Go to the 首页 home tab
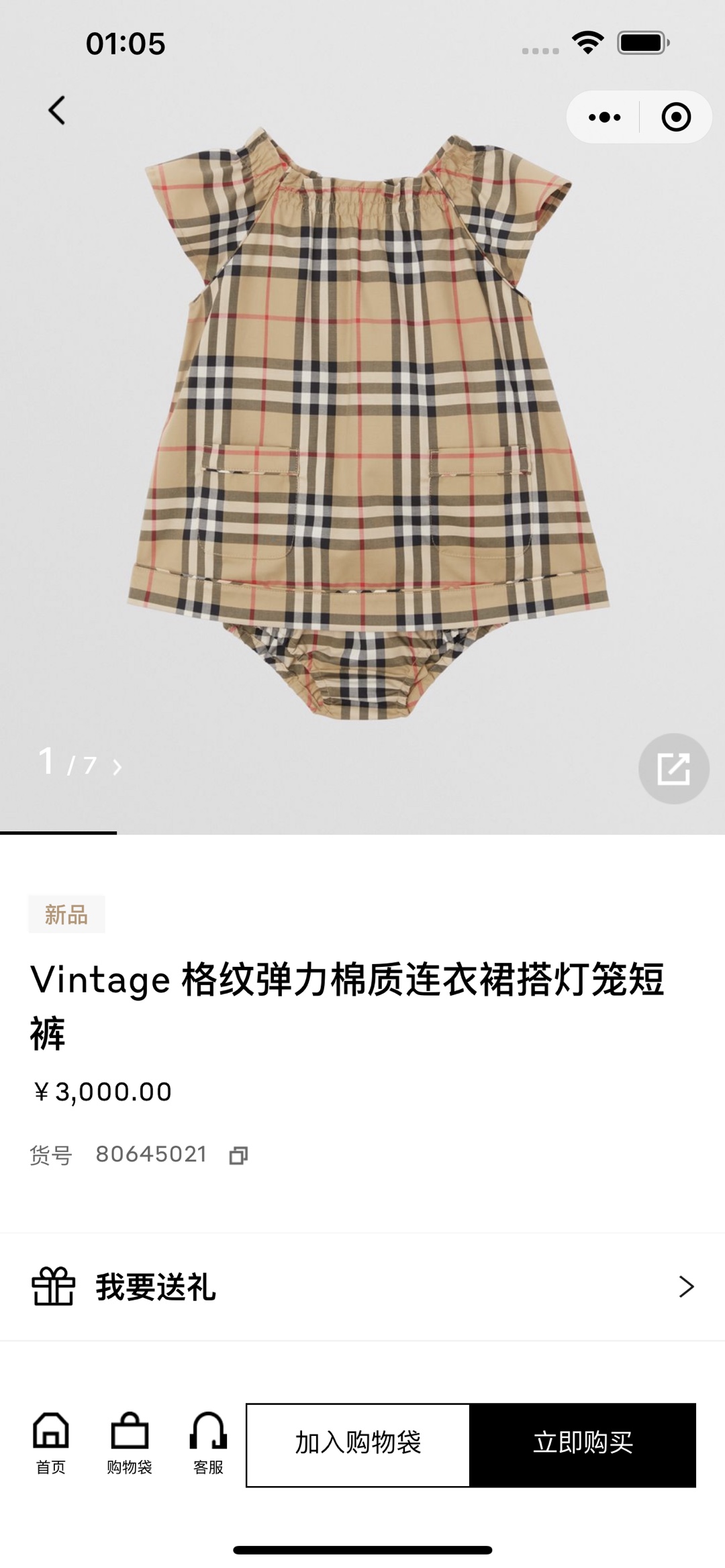725x1568 pixels. pyautogui.click(x=51, y=1441)
